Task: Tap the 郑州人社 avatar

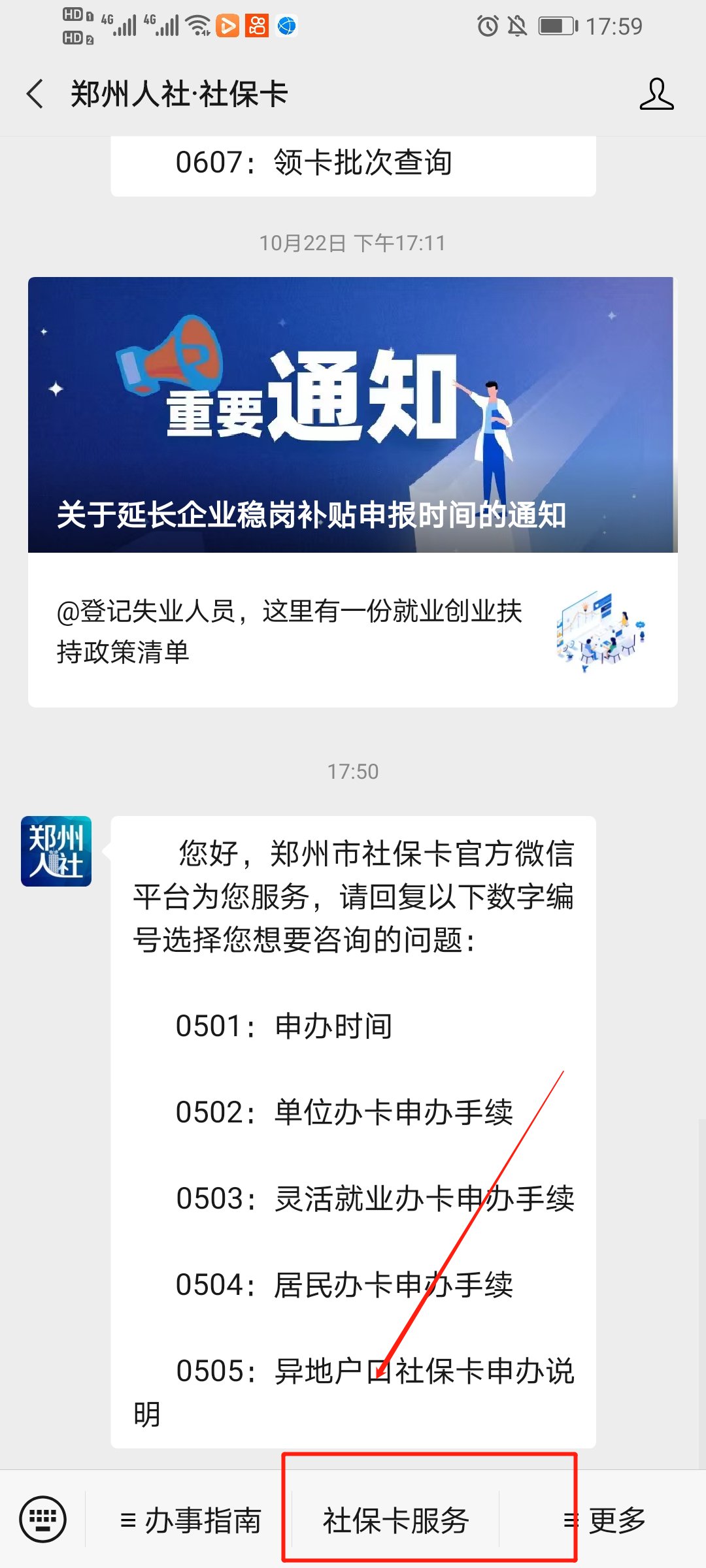Action: (x=56, y=851)
